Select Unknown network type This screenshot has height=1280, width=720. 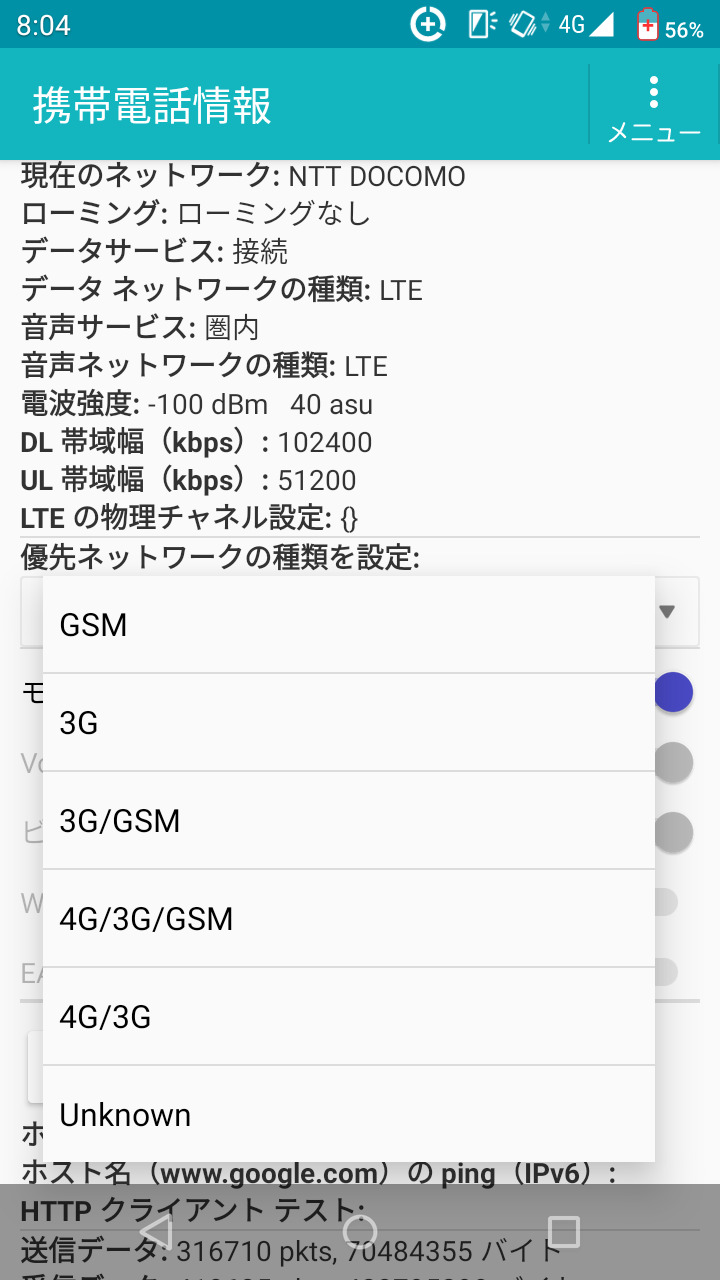[348, 1114]
